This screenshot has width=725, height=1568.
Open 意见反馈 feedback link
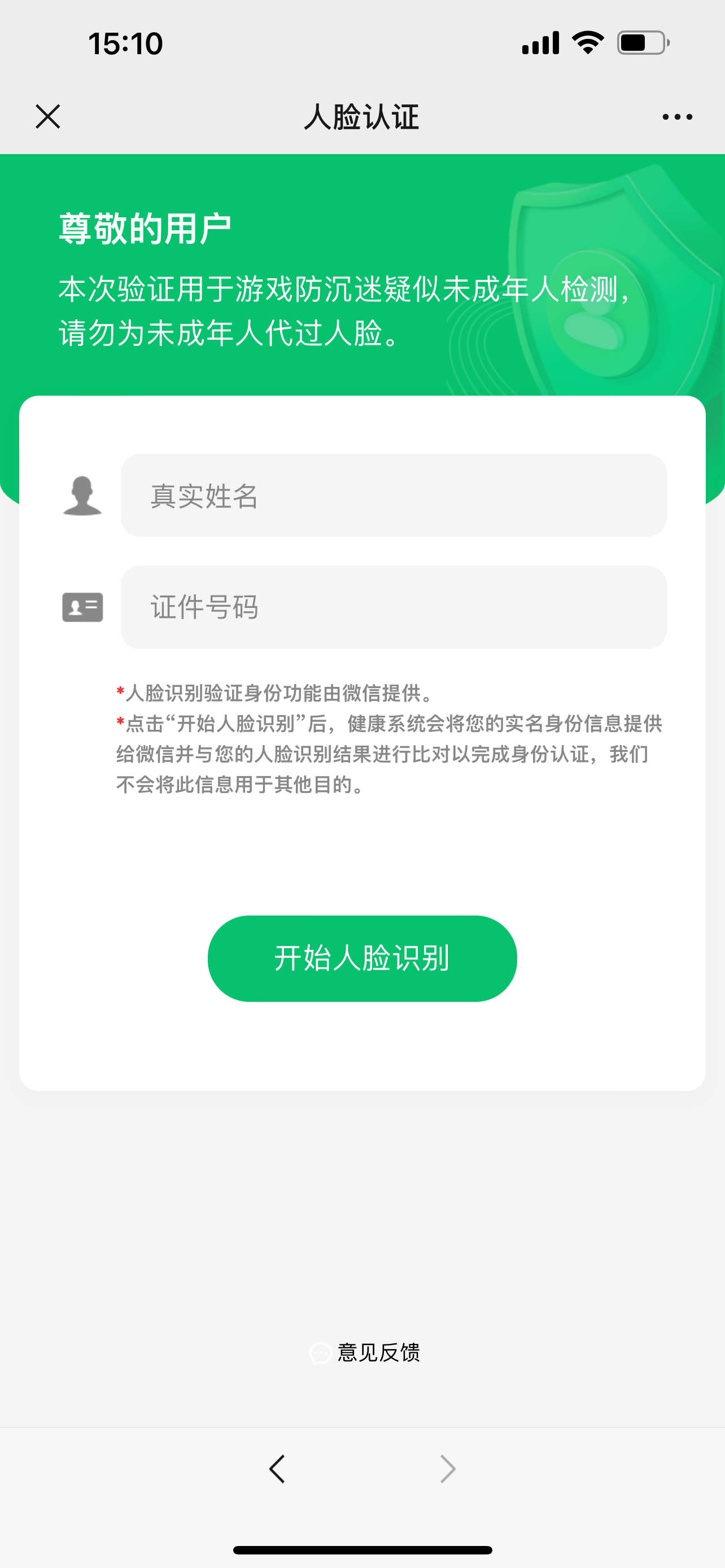click(365, 1352)
